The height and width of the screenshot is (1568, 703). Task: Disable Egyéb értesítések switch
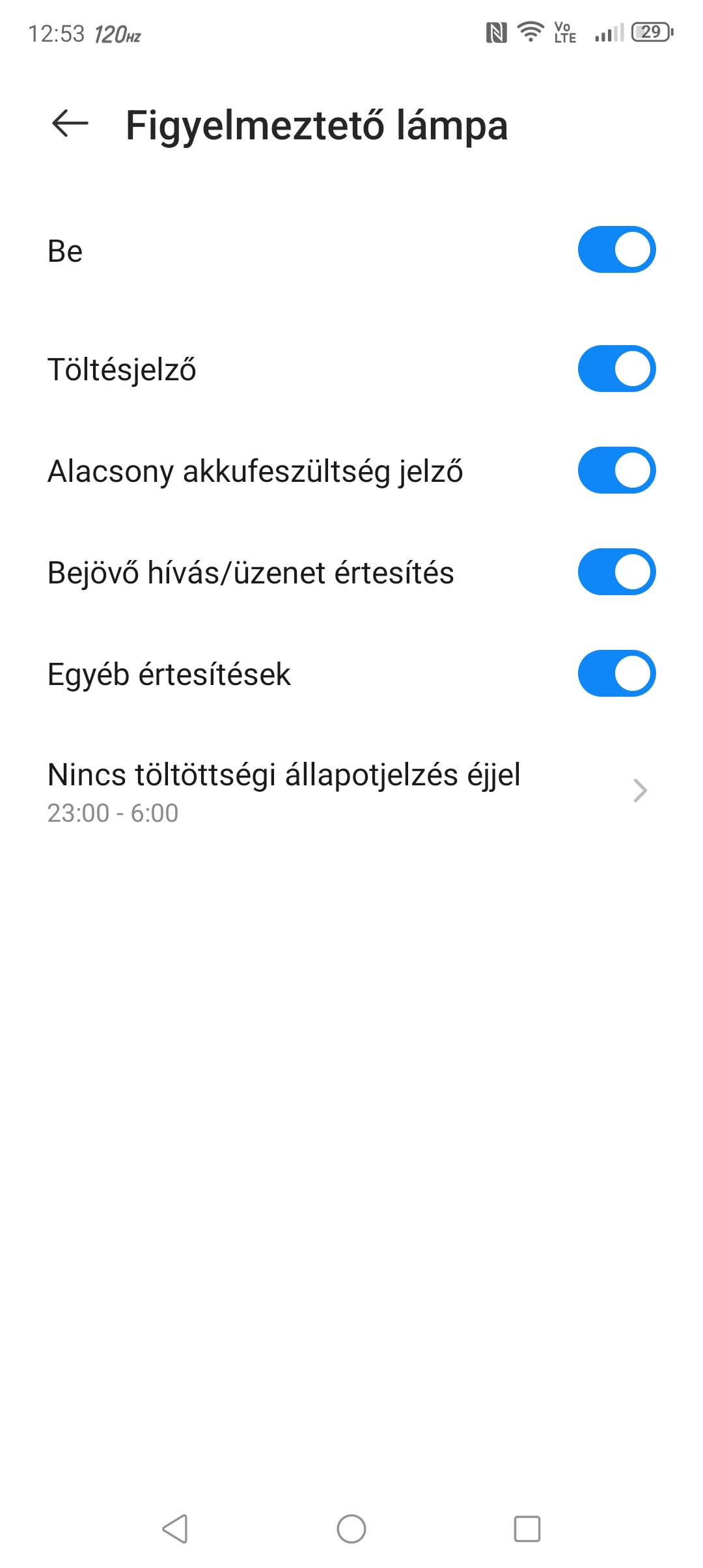click(x=616, y=673)
